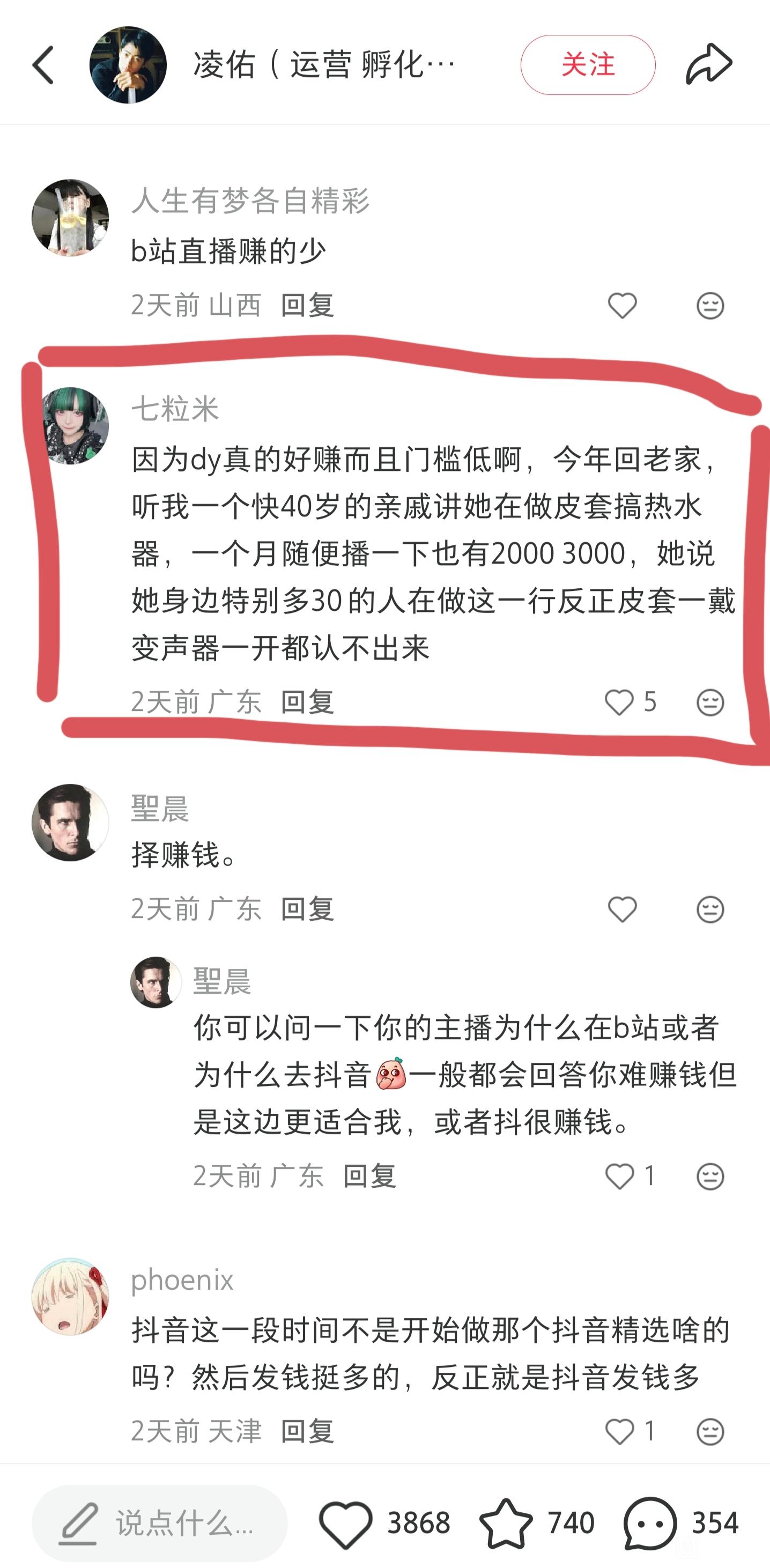The image size is (770, 1568).
Task: Reply to 聖晨's comment 择赚钱
Action: [307, 909]
